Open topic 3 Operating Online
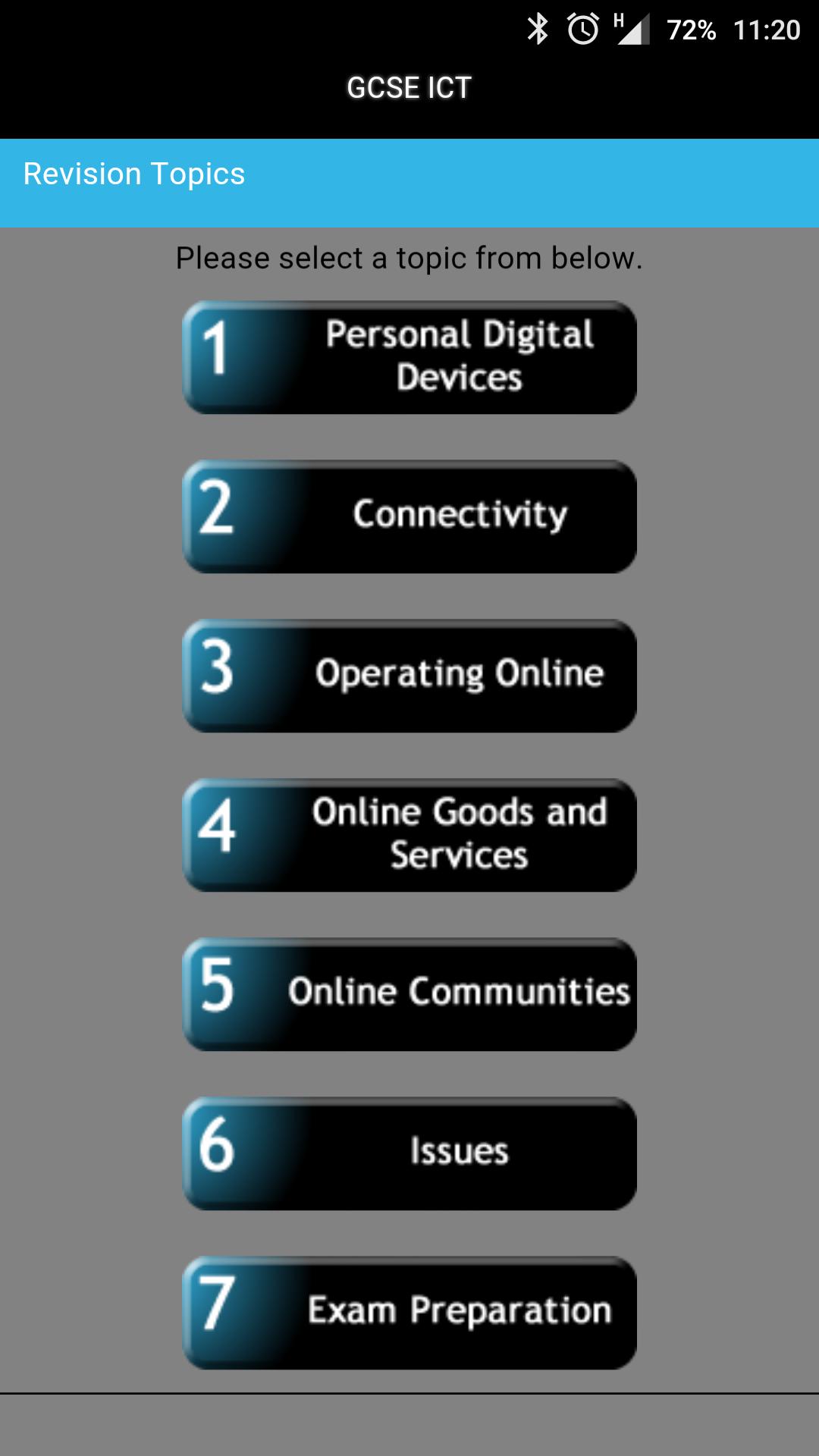 click(x=409, y=676)
